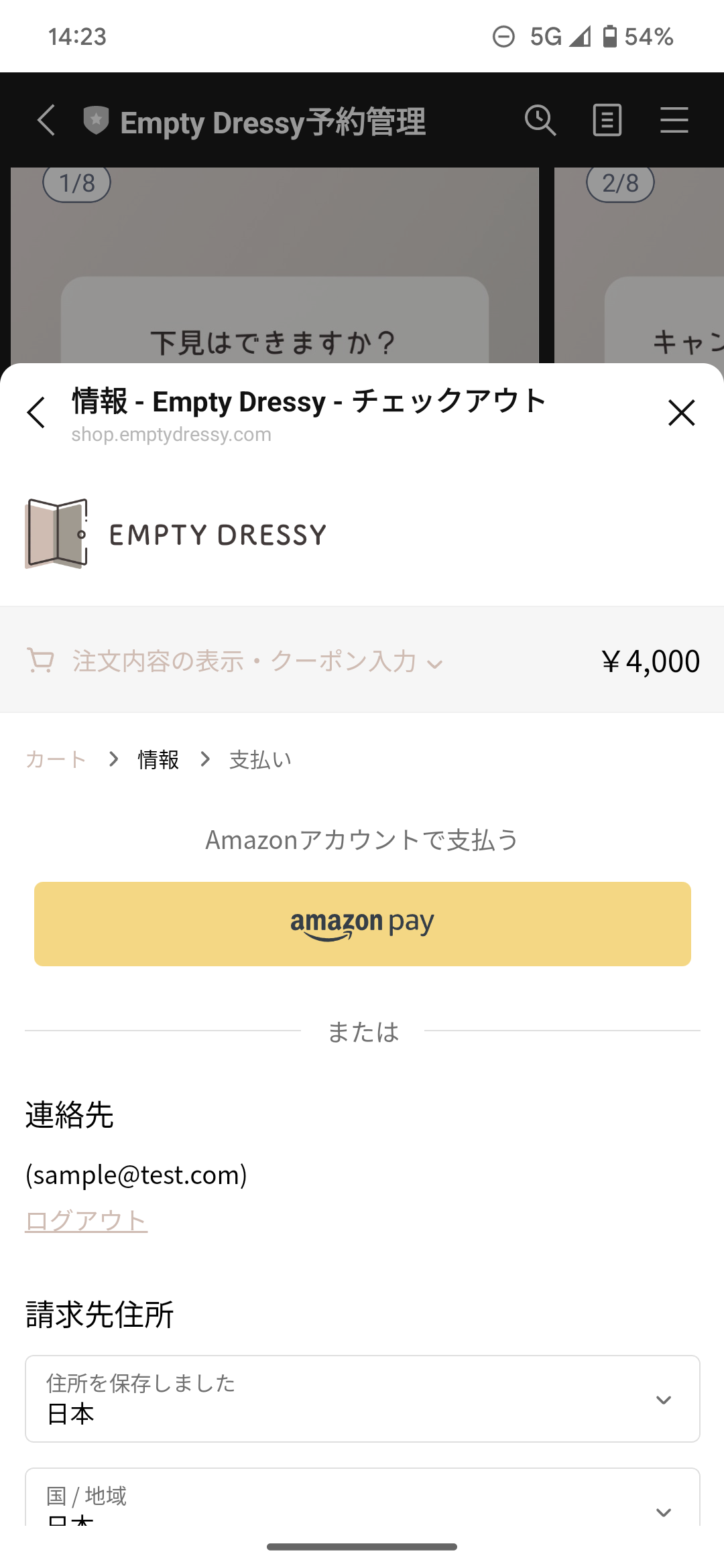This screenshot has width=724, height=1568.
Task: Pay with the Amazon Pay button
Action: pos(362,924)
